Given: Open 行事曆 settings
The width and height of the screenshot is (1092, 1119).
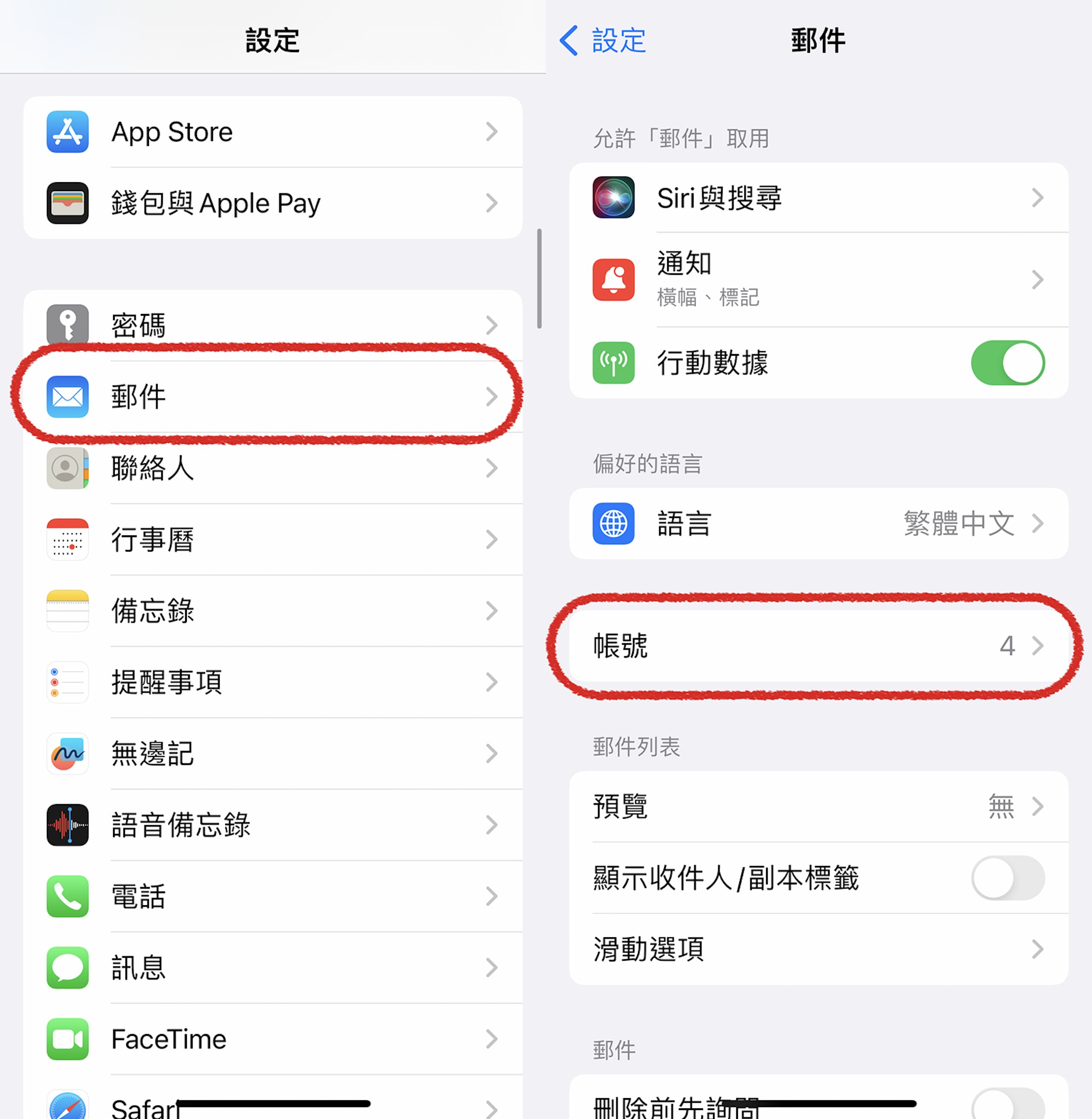Looking at the screenshot, I should 273,539.
